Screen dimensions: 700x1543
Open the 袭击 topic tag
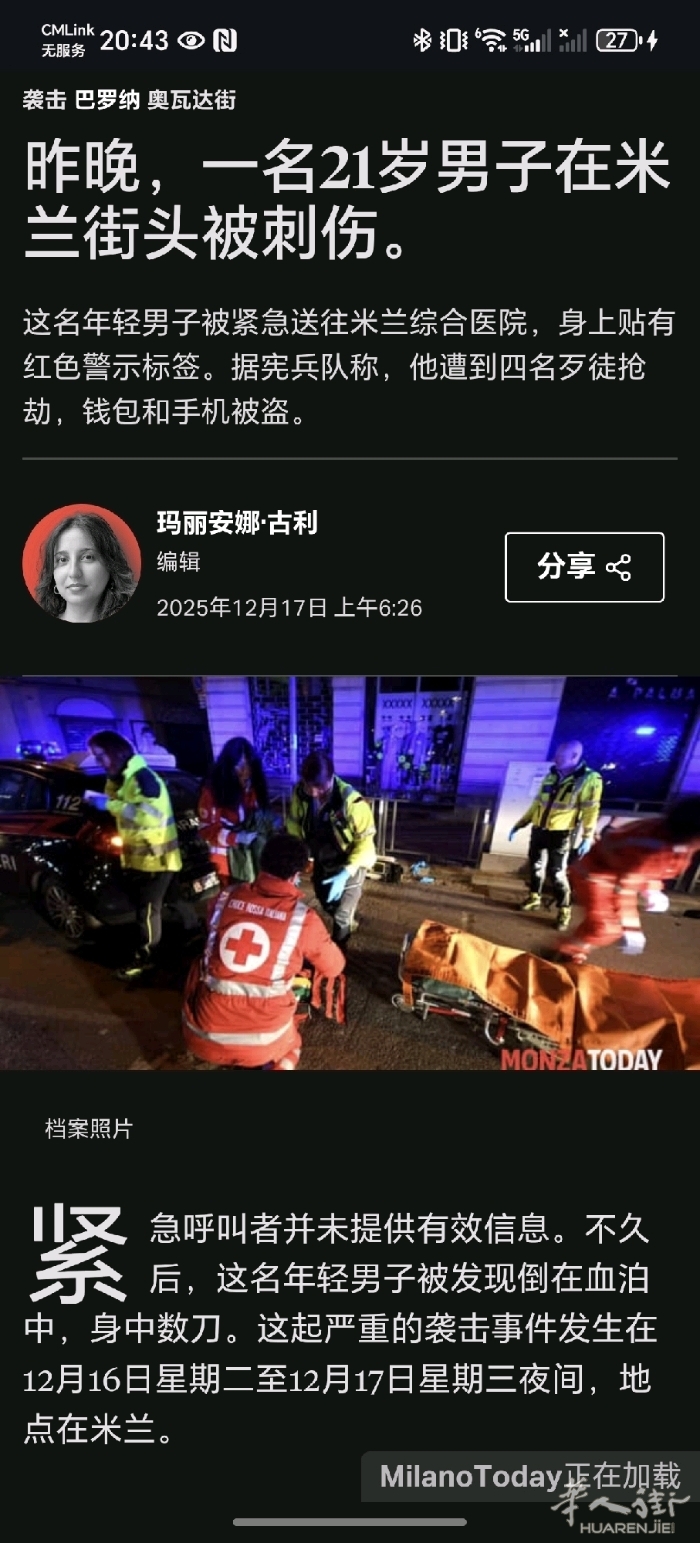(x=44, y=100)
